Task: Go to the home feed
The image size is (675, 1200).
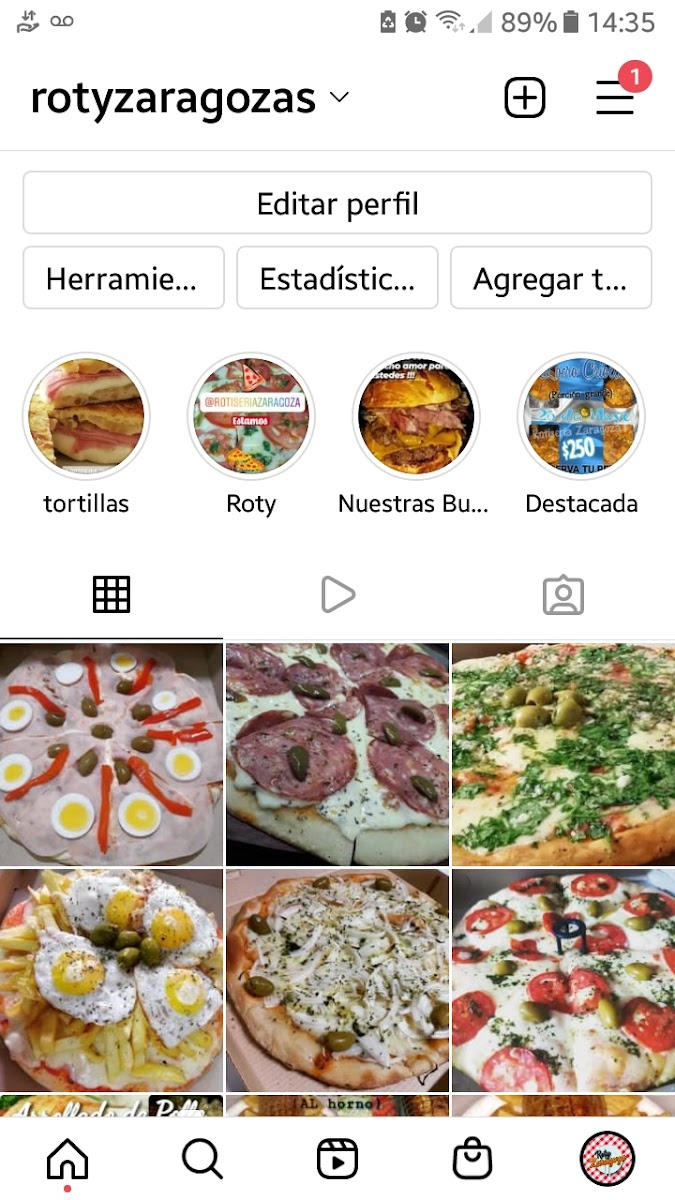Action: pos(67,1159)
